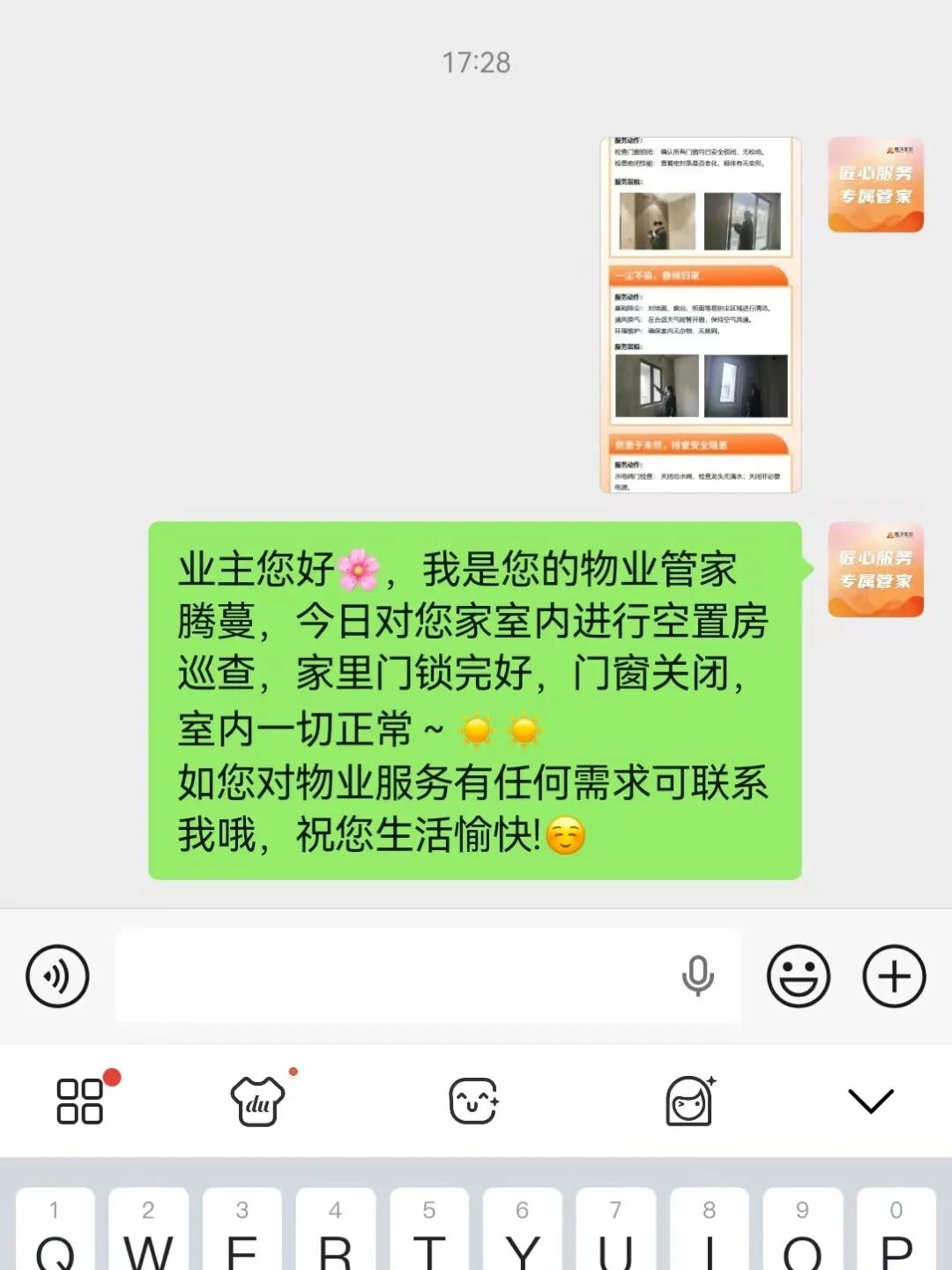Tap the microphone dictation icon

697,975
